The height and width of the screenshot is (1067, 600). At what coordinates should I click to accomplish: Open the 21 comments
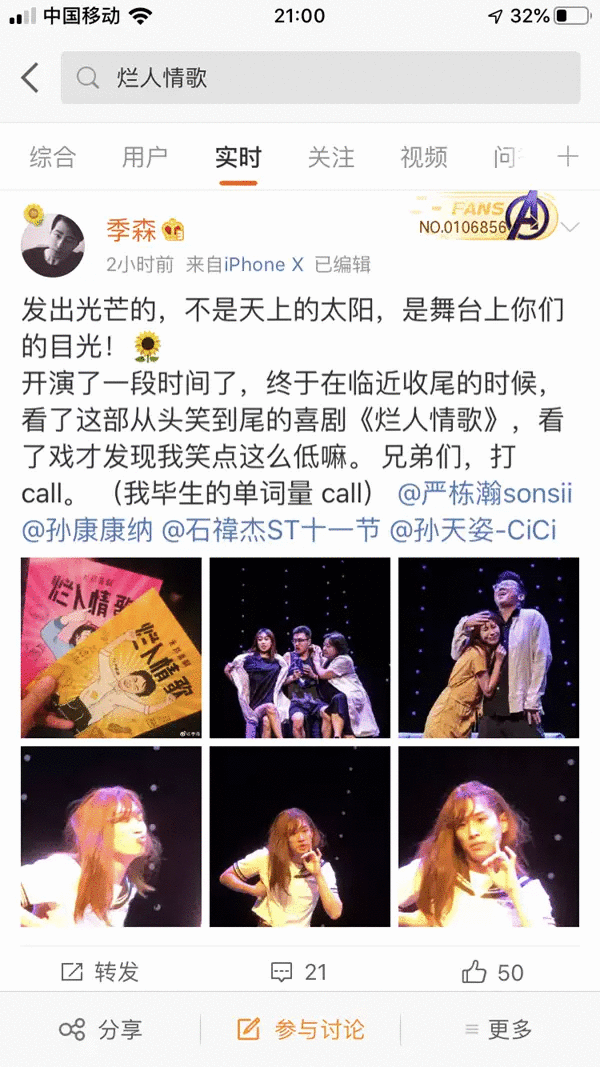(300, 971)
